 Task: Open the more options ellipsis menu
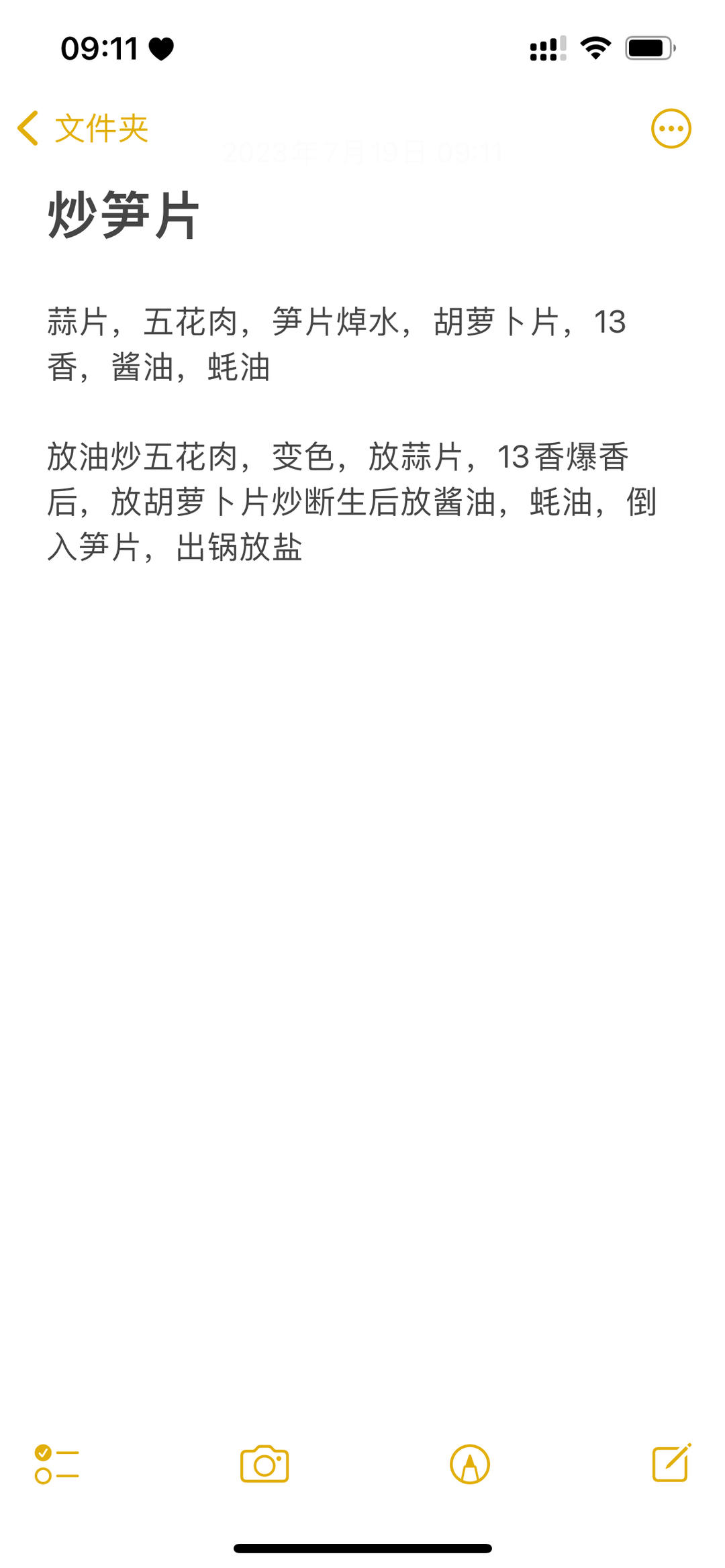[x=671, y=127]
